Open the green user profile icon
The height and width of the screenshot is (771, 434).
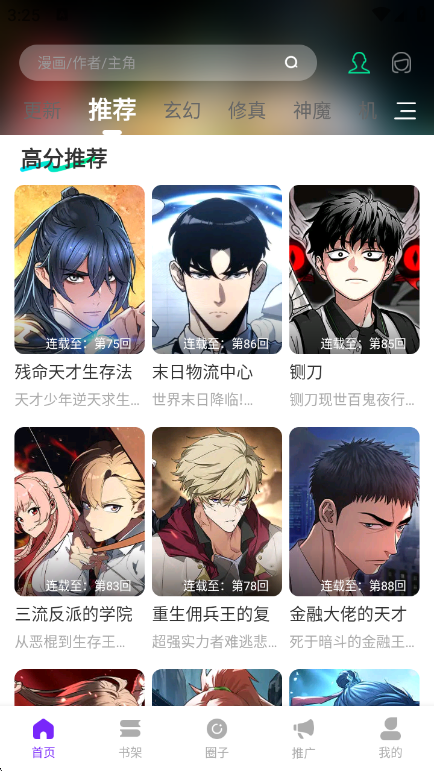(359, 63)
